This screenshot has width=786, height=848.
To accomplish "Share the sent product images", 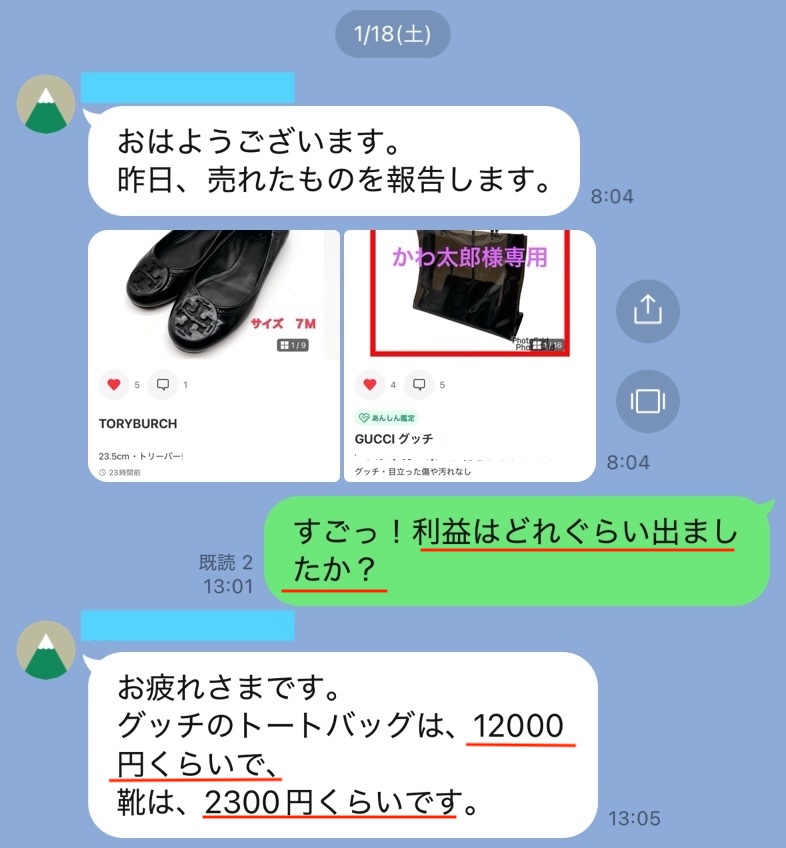I will [647, 310].
